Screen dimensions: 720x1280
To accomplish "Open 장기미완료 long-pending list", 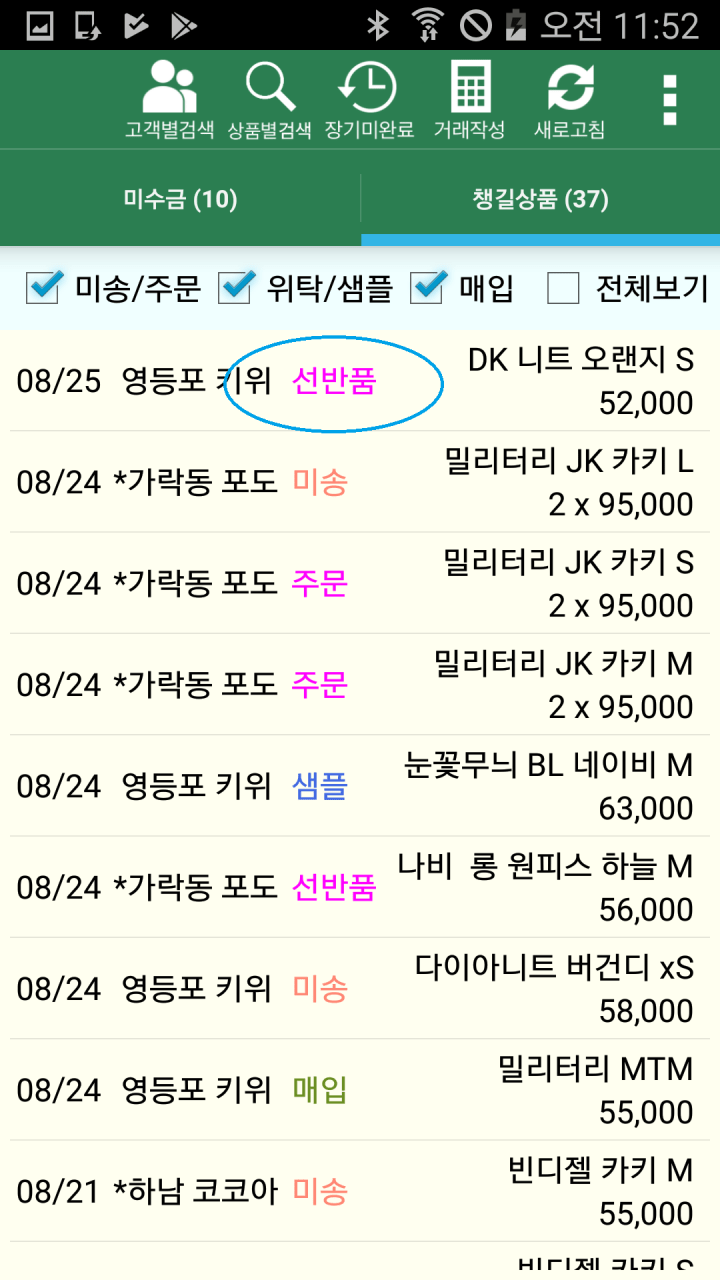I will [x=368, y=100].
